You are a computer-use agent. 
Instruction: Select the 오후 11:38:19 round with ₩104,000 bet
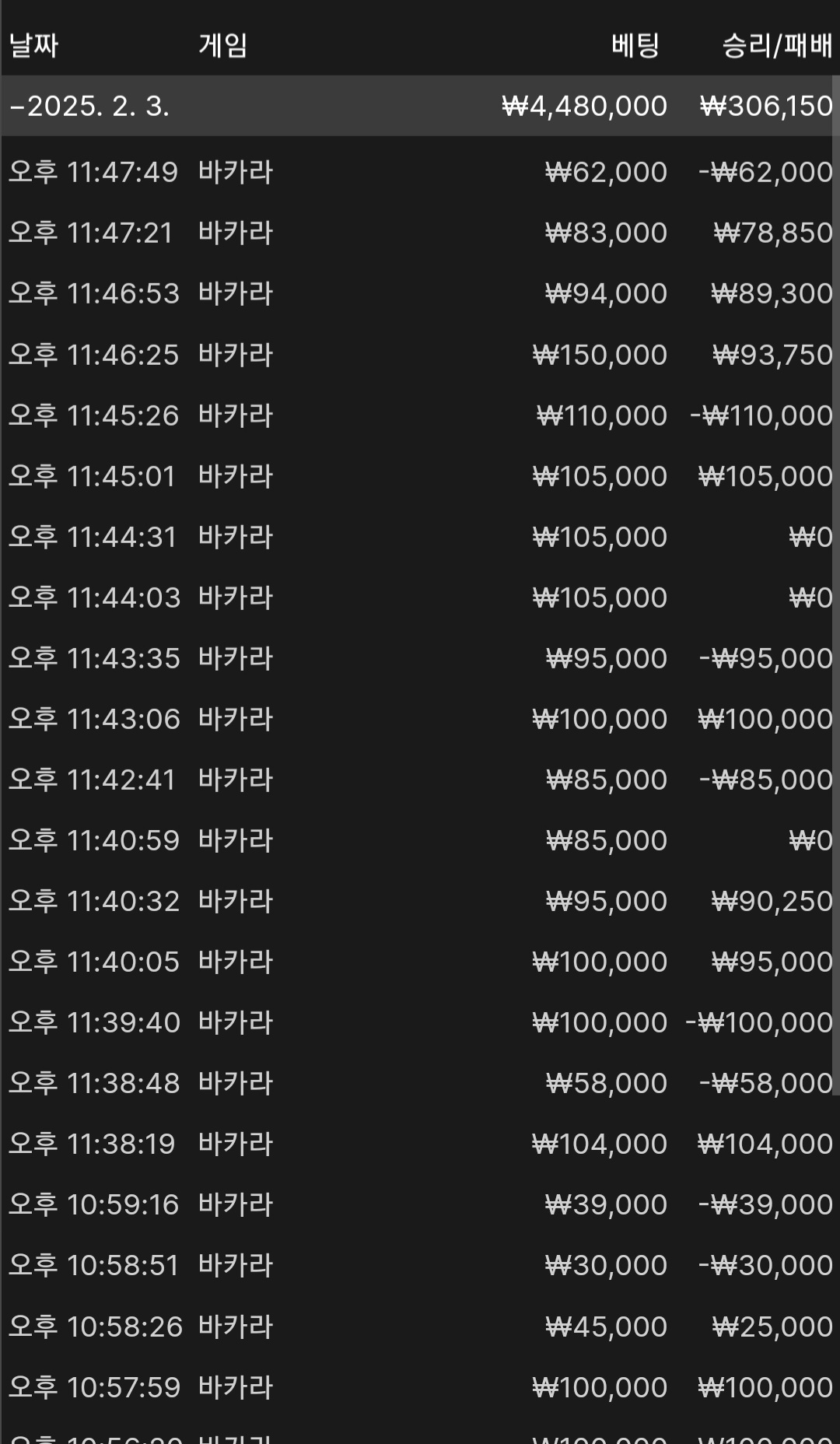coord(420,1144)
